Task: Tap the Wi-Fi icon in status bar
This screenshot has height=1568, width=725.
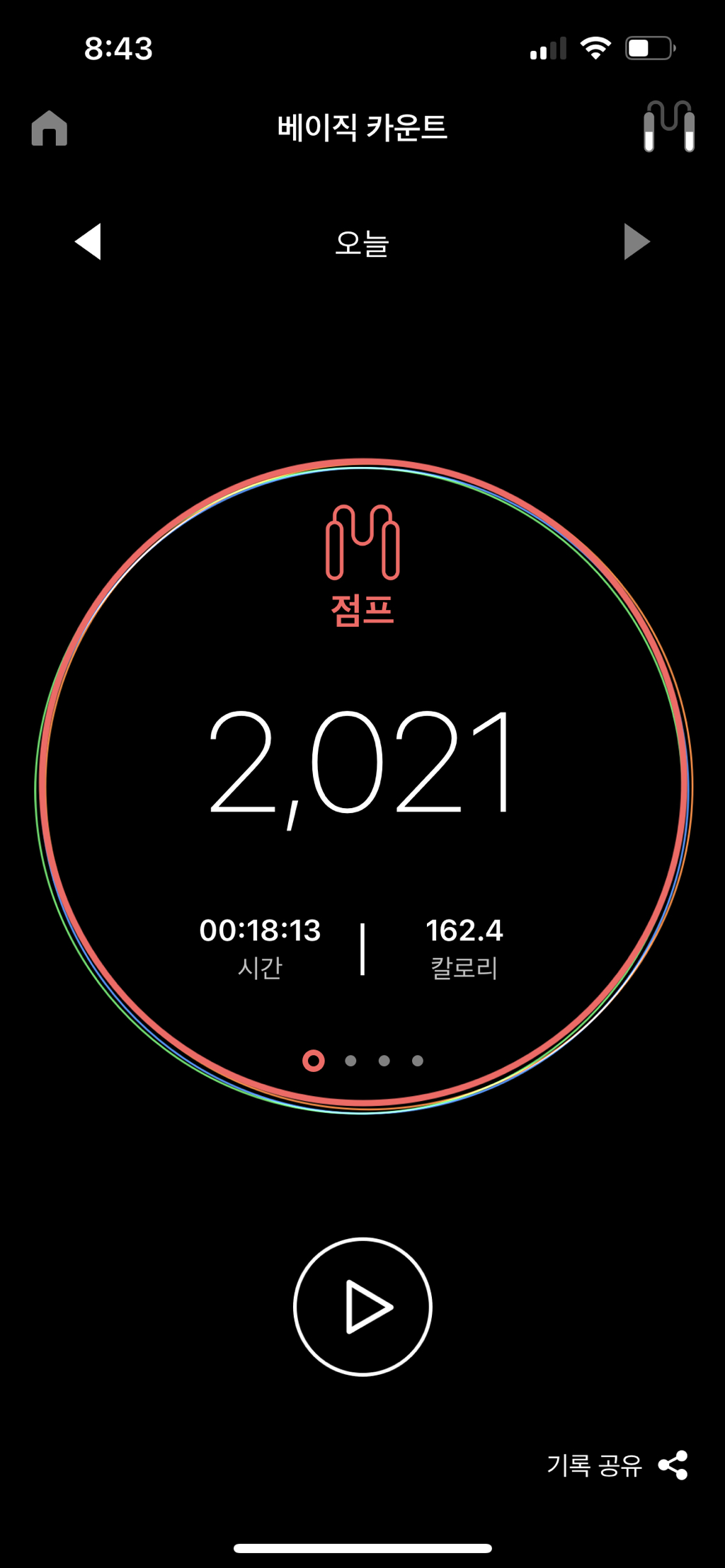Action: (595, 45)
